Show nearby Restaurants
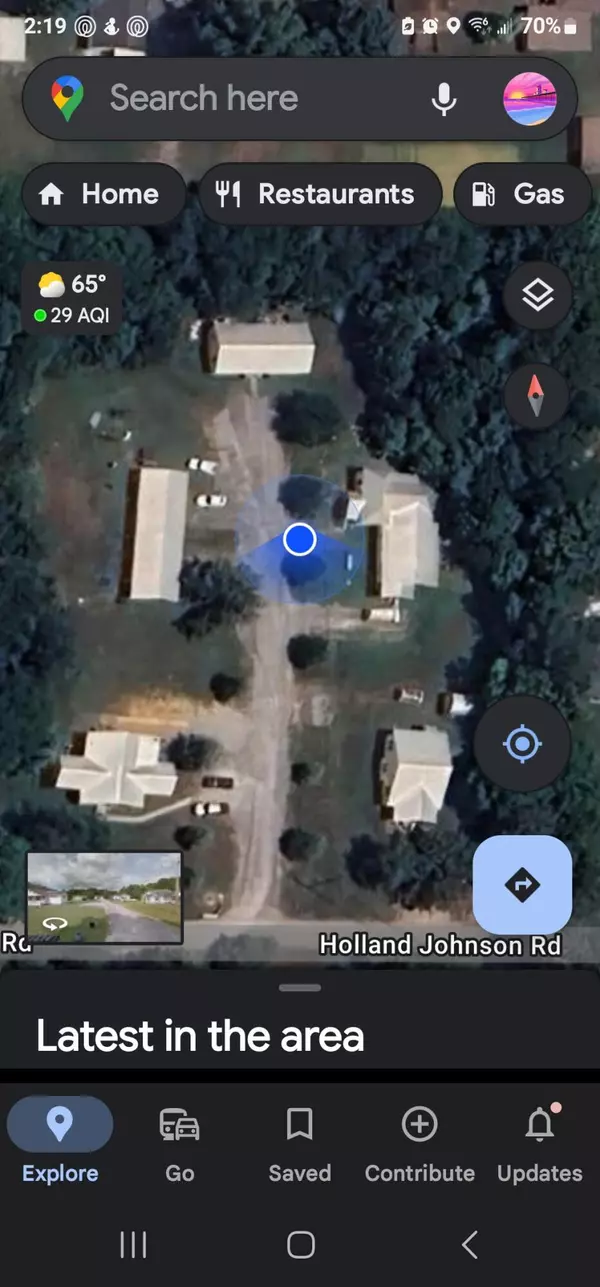 coord(320,194)
